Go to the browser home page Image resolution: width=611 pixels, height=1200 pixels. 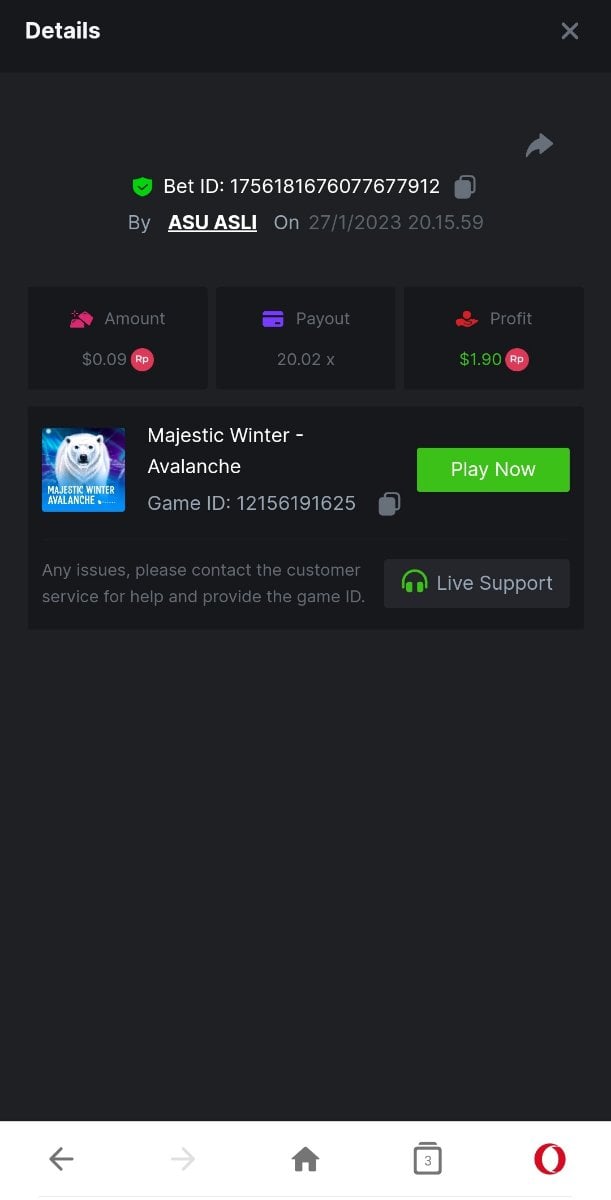point(305,1159)
